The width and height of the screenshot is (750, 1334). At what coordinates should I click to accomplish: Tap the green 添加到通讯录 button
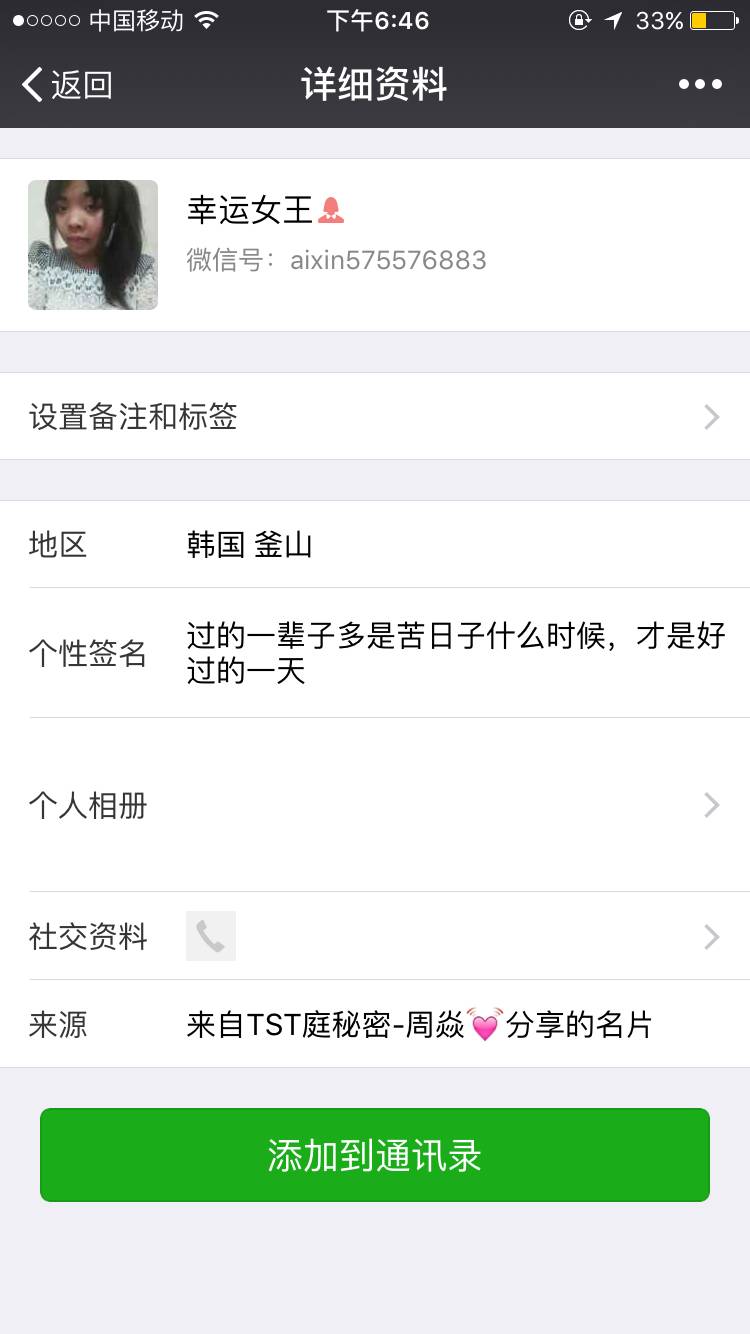click(375, 1155)
